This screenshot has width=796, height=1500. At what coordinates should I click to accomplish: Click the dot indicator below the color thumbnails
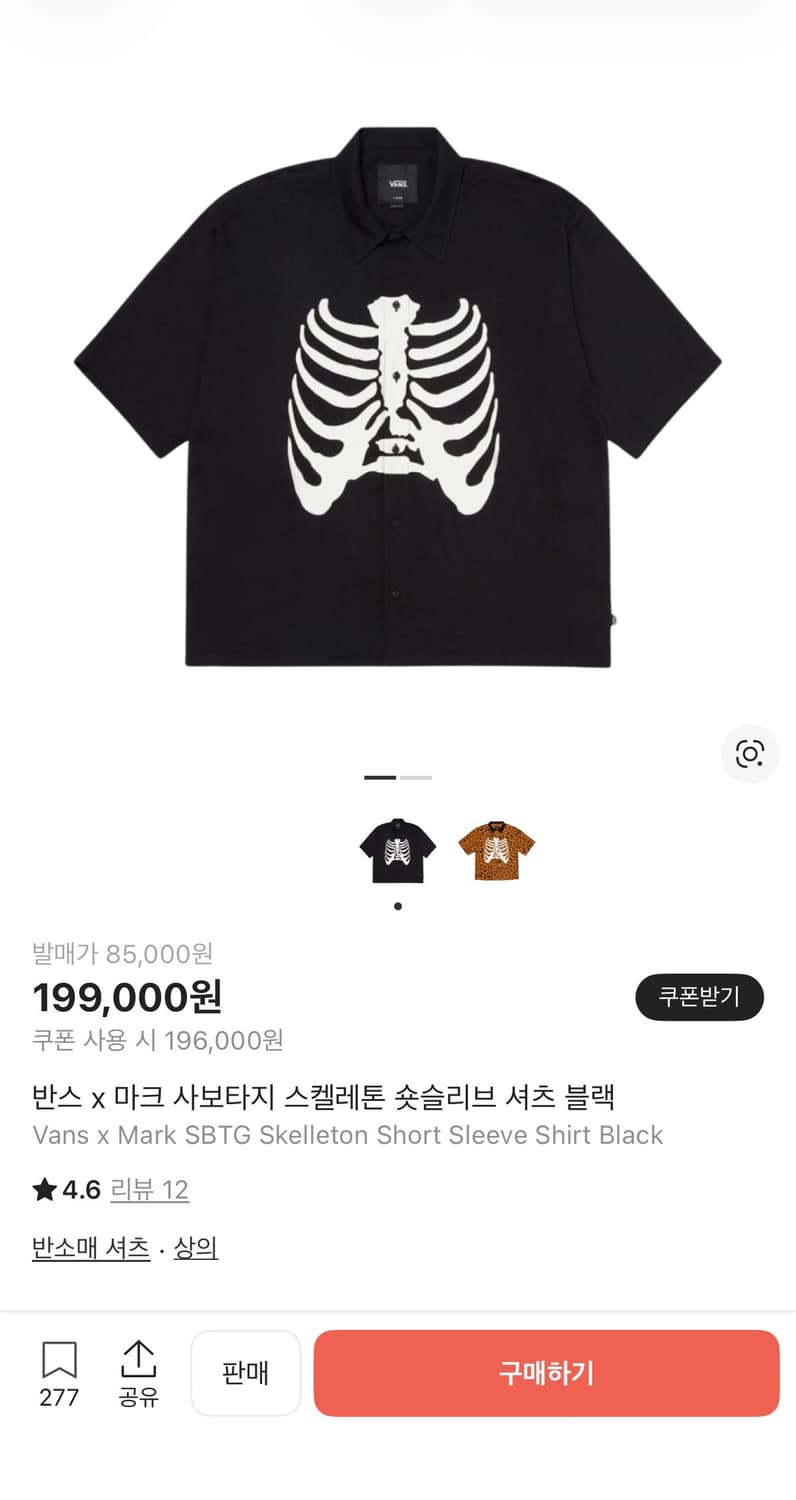coord(398,906)
